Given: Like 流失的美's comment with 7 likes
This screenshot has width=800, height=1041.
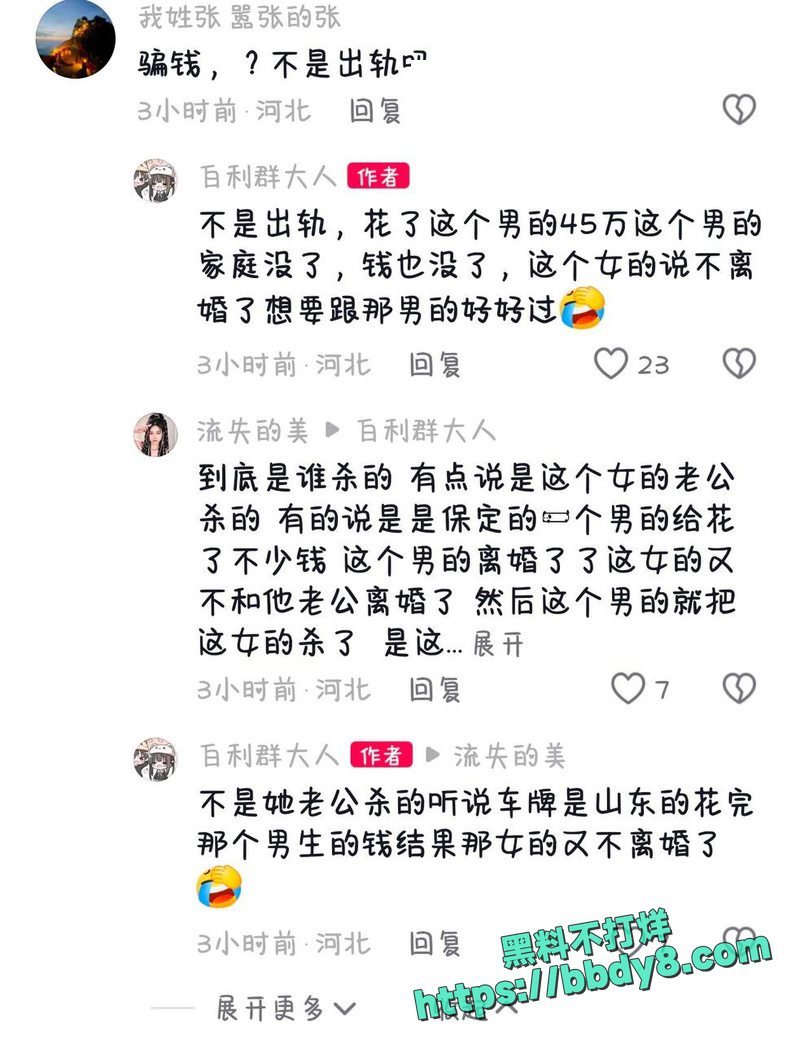Looking at the screenshot, I should click(628, 688).
